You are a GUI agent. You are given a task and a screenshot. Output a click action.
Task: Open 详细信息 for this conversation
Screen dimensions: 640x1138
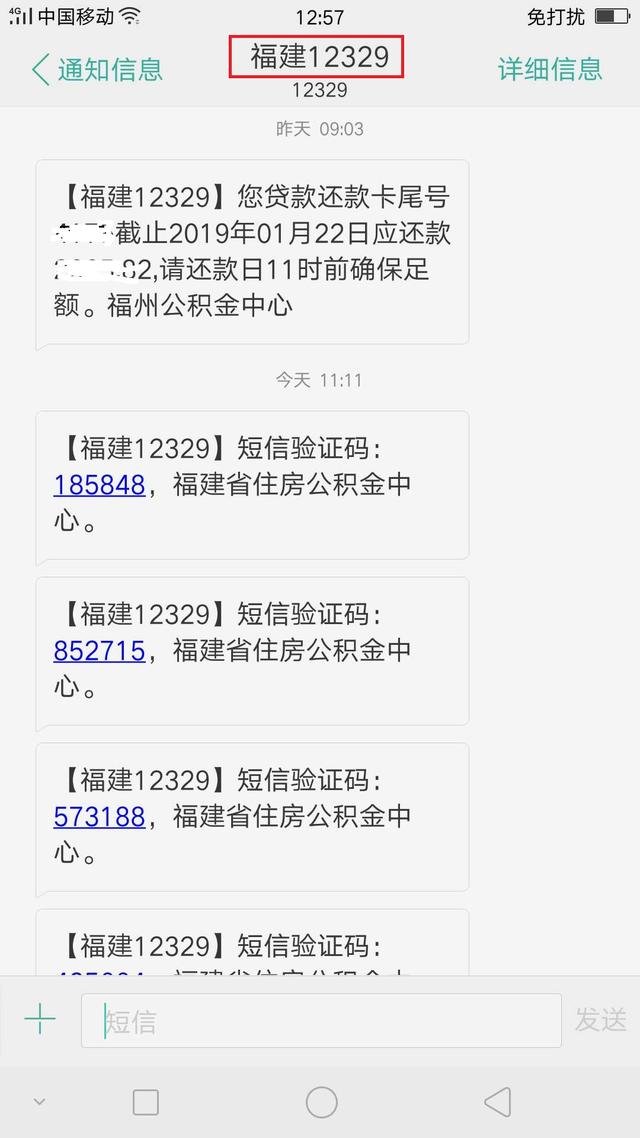[x=550, y=69]
